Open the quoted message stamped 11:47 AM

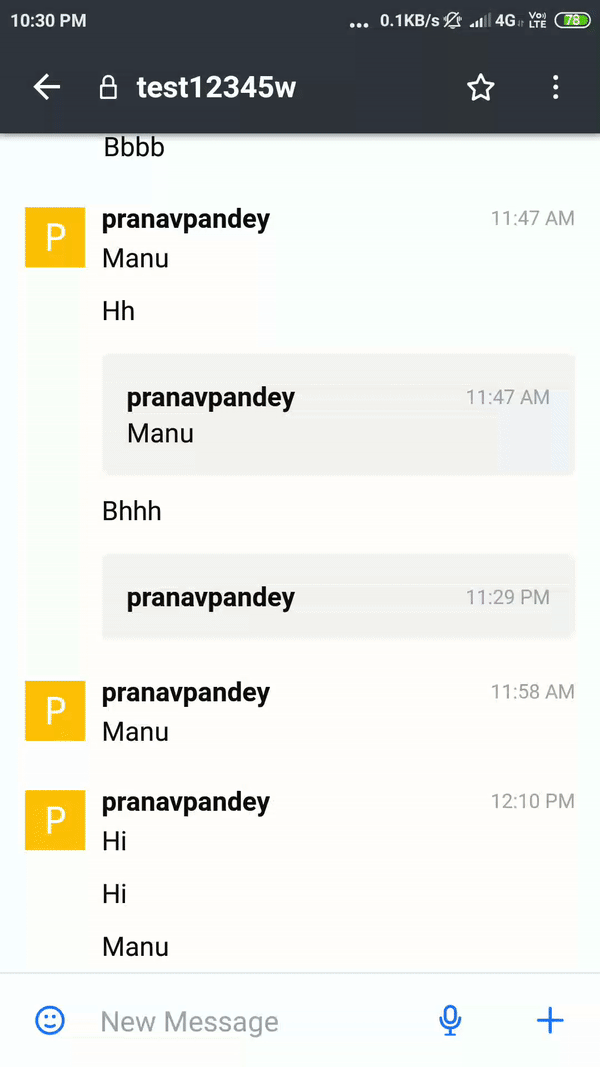tap(339, 414)
